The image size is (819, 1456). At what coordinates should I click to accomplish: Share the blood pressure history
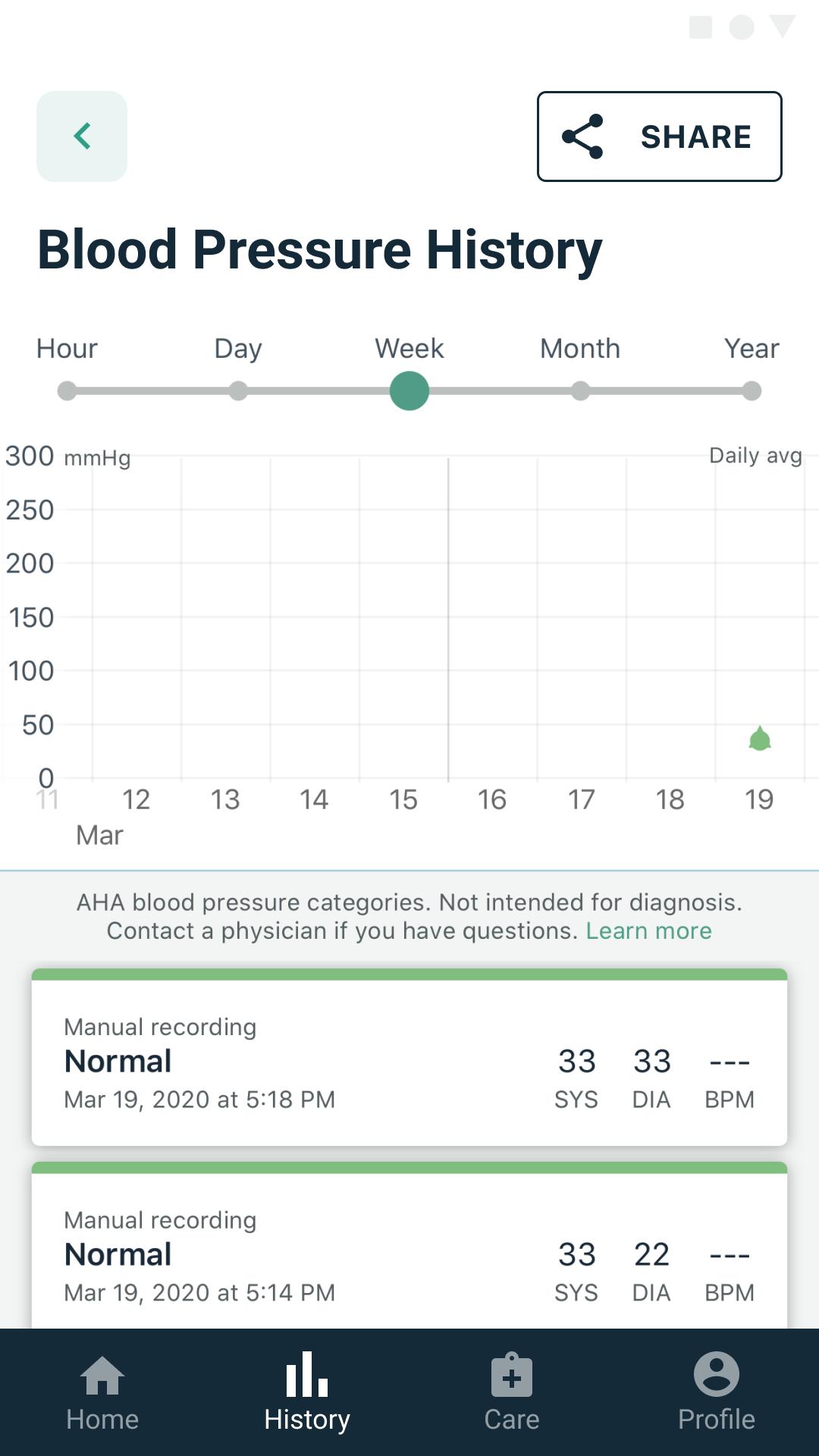660,136
